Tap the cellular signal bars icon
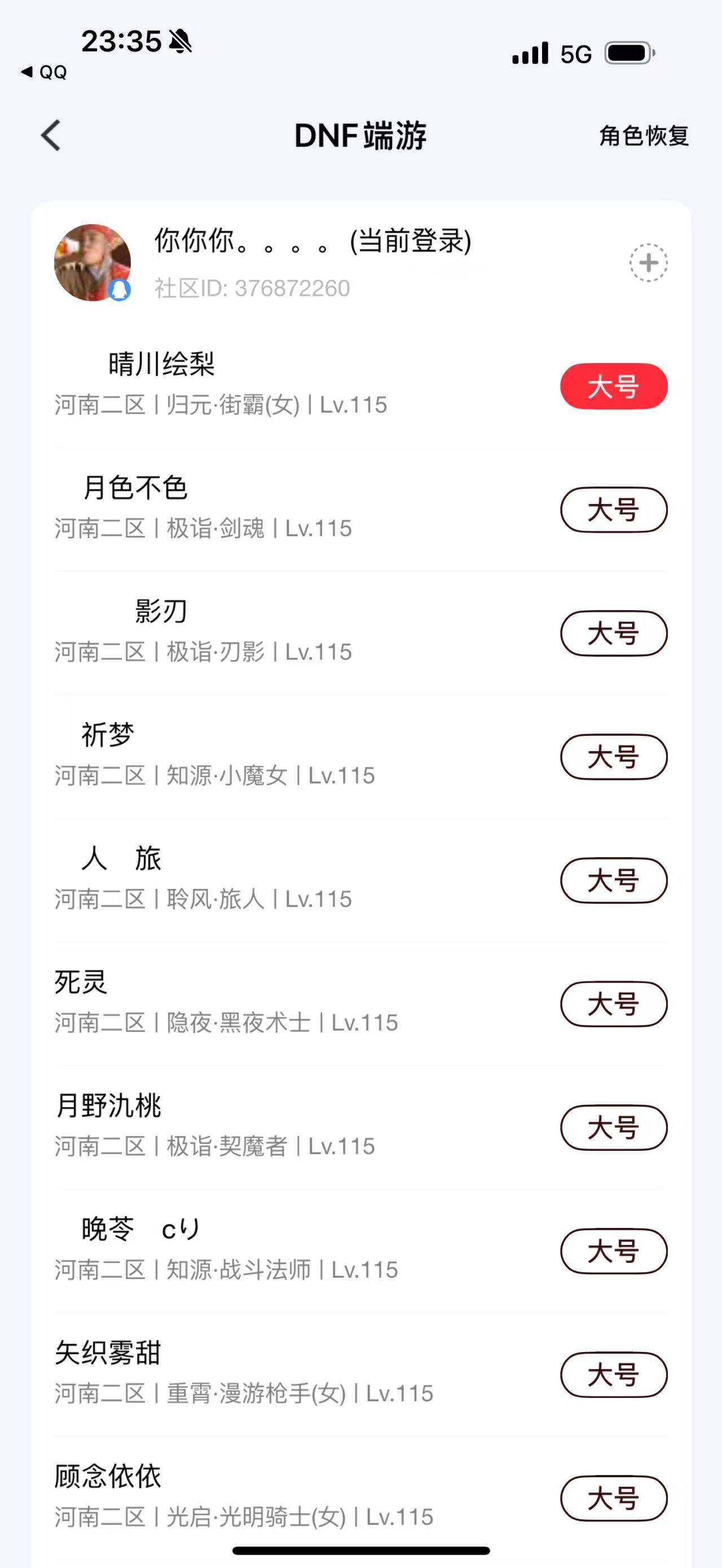Image resolution: width=722 pixels, height=1568 pixels. pyautogui.click(x=529, y=55)
